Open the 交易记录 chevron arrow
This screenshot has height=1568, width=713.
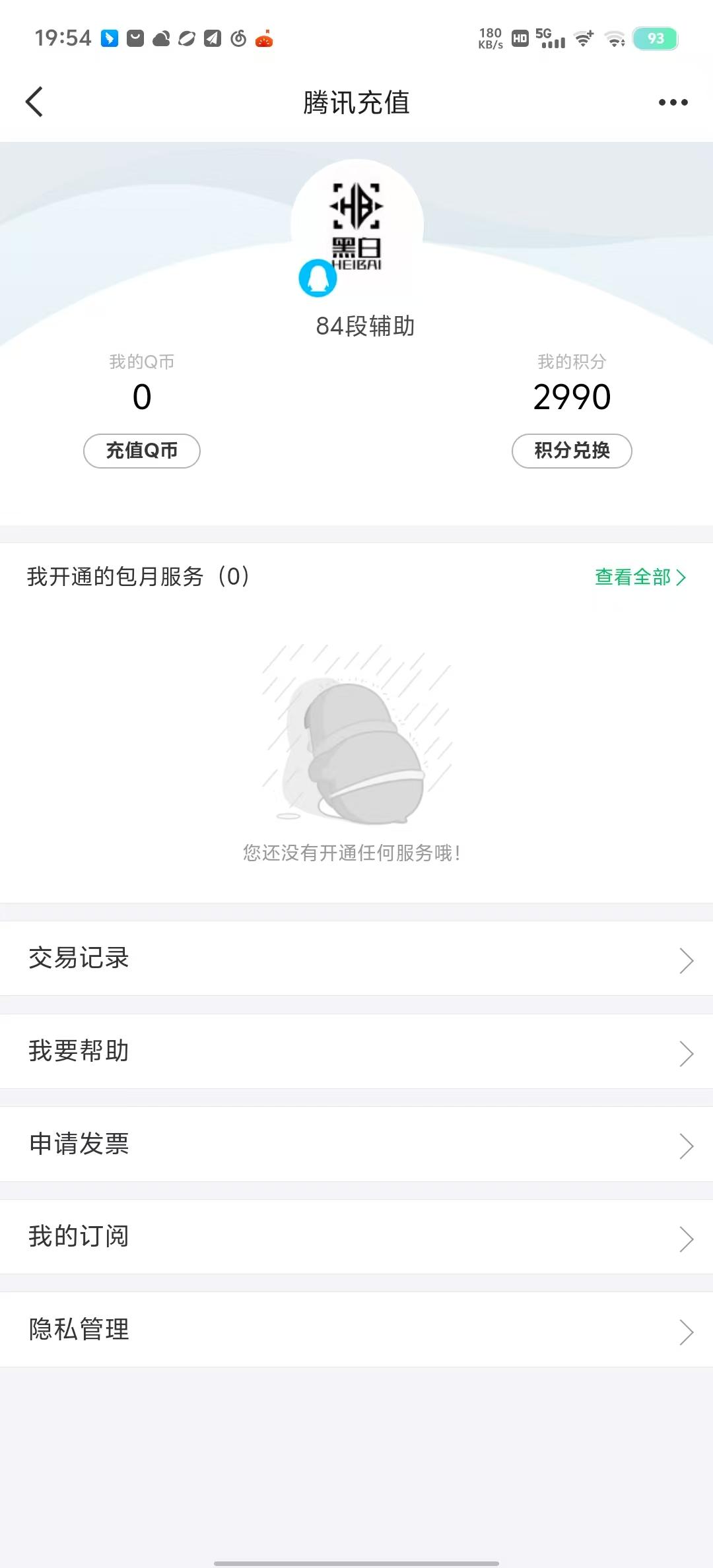point(687,961)
